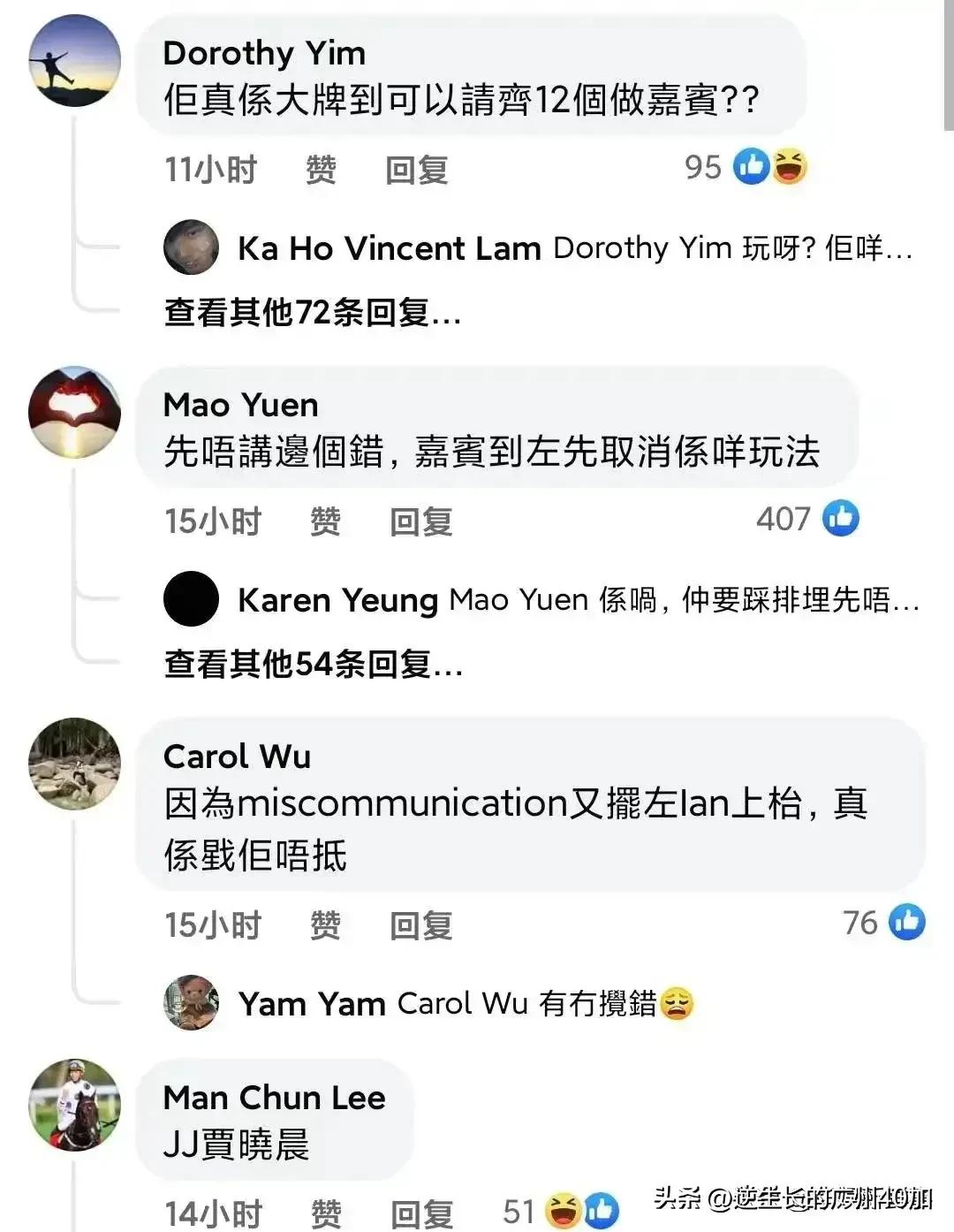Click the thumbs-up reaction icon beside 95
Viewport: 954px width, 1232px height.
[x=752, y=168]
